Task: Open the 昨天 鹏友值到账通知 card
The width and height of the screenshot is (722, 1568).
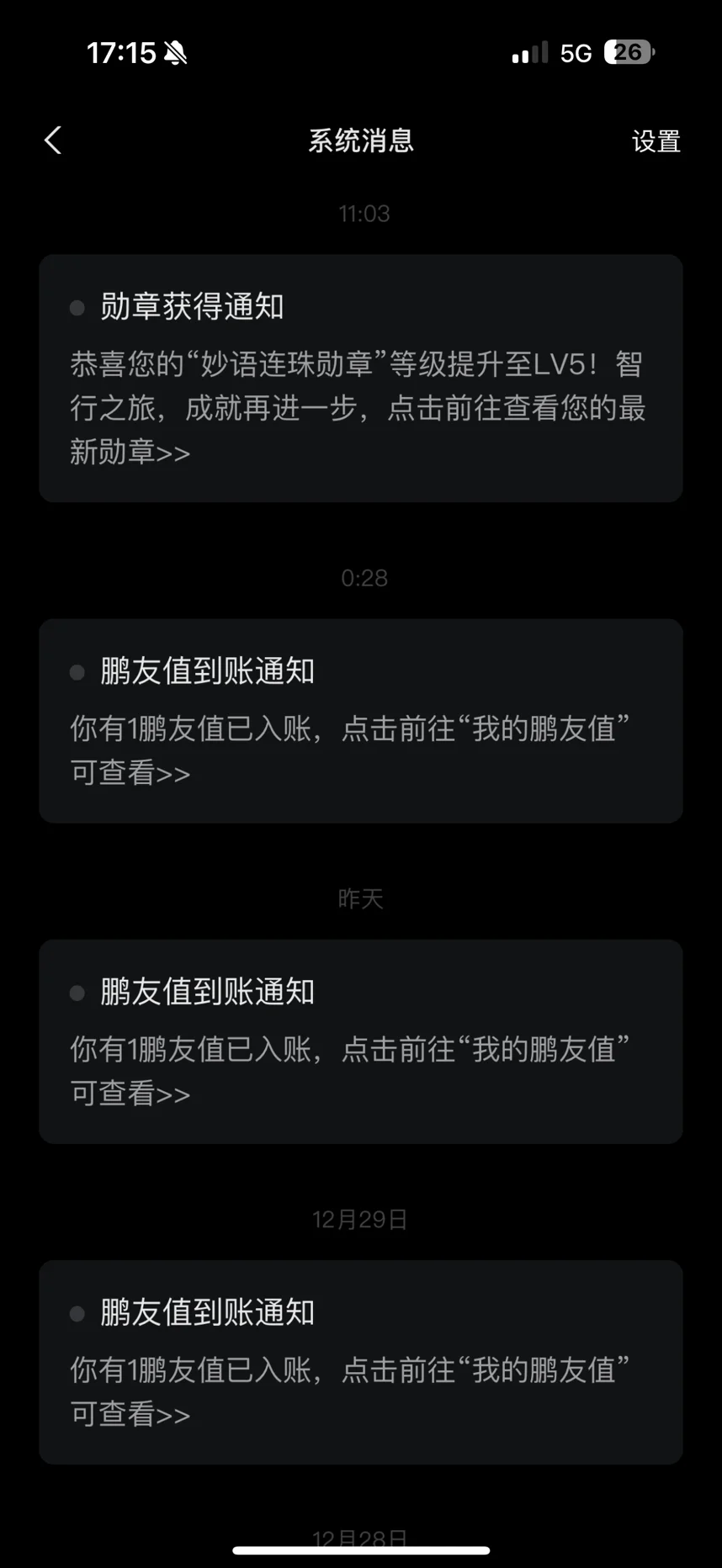Action: pyautogui.click(x=361, y=1041)
